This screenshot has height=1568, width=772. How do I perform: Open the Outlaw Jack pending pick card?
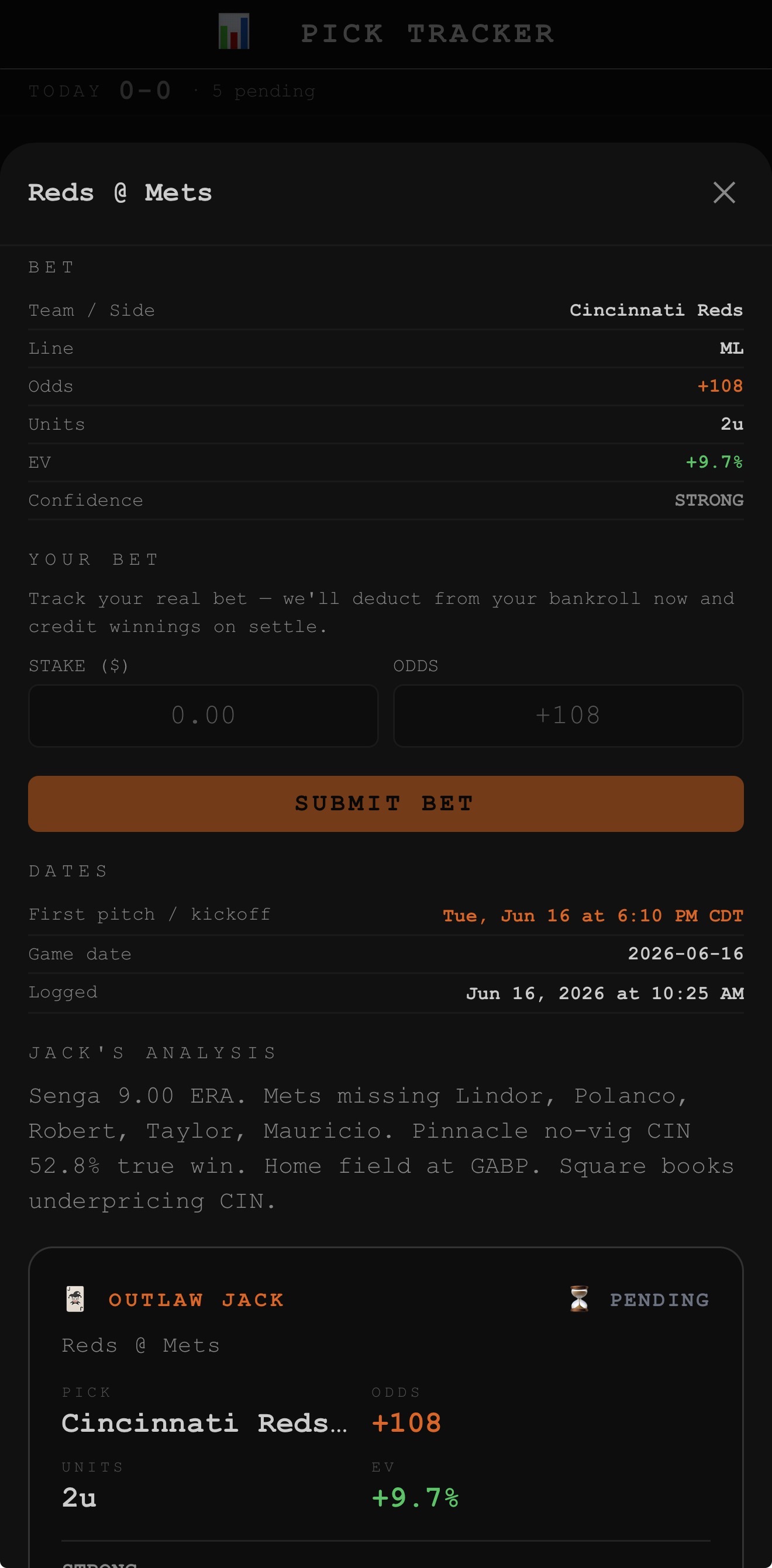tap(386, 1407)
